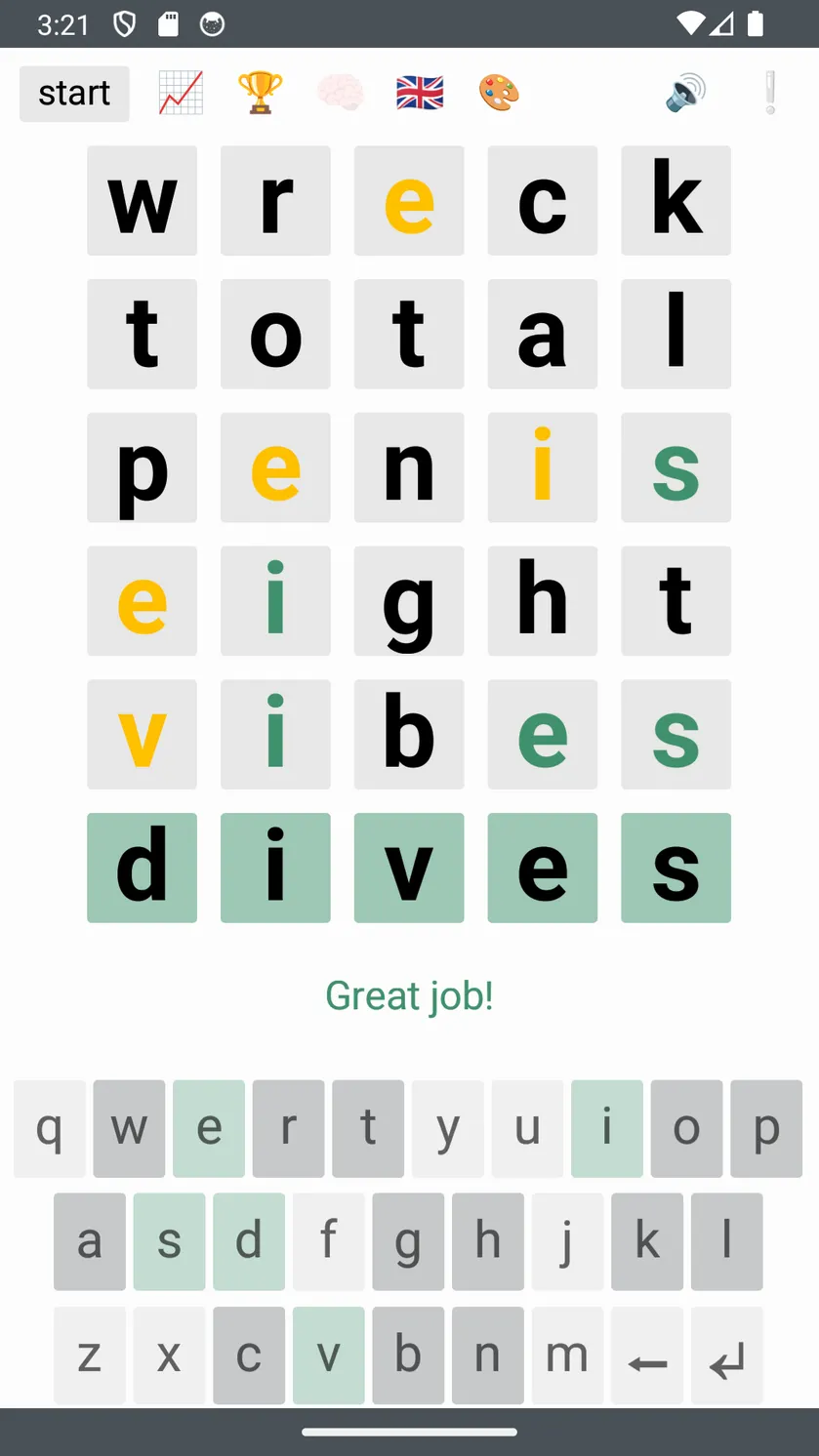
Task: Tap the u key
Action: 527,1128
